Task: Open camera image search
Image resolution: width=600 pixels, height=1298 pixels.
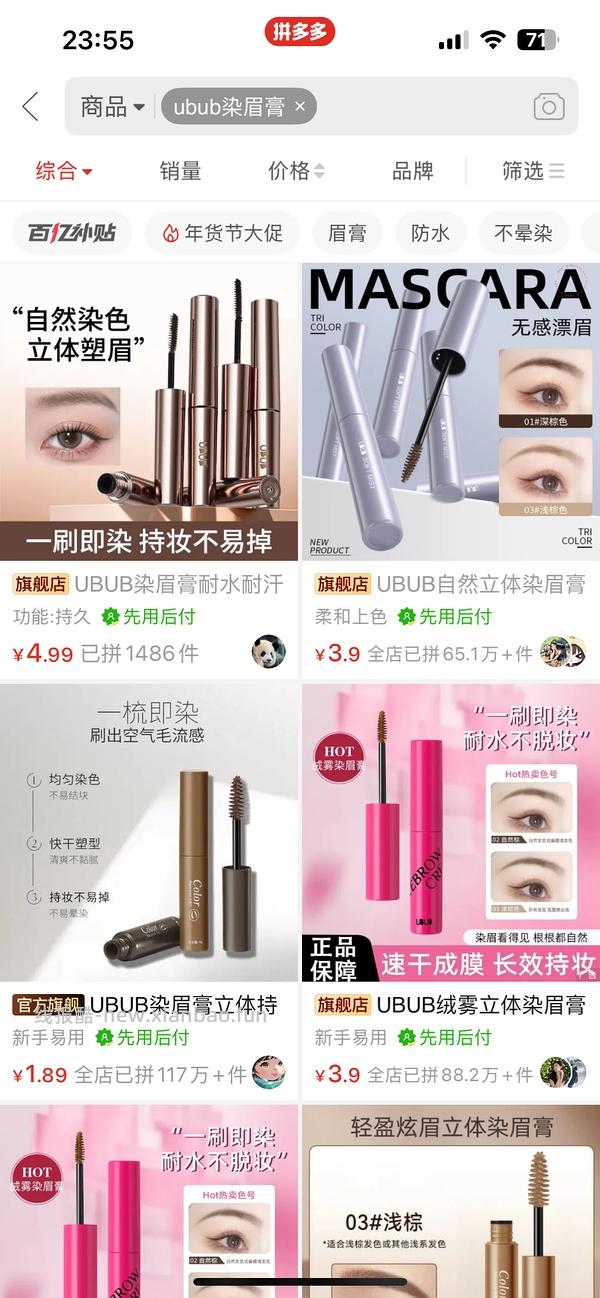Action: click(x=548, y=107)
